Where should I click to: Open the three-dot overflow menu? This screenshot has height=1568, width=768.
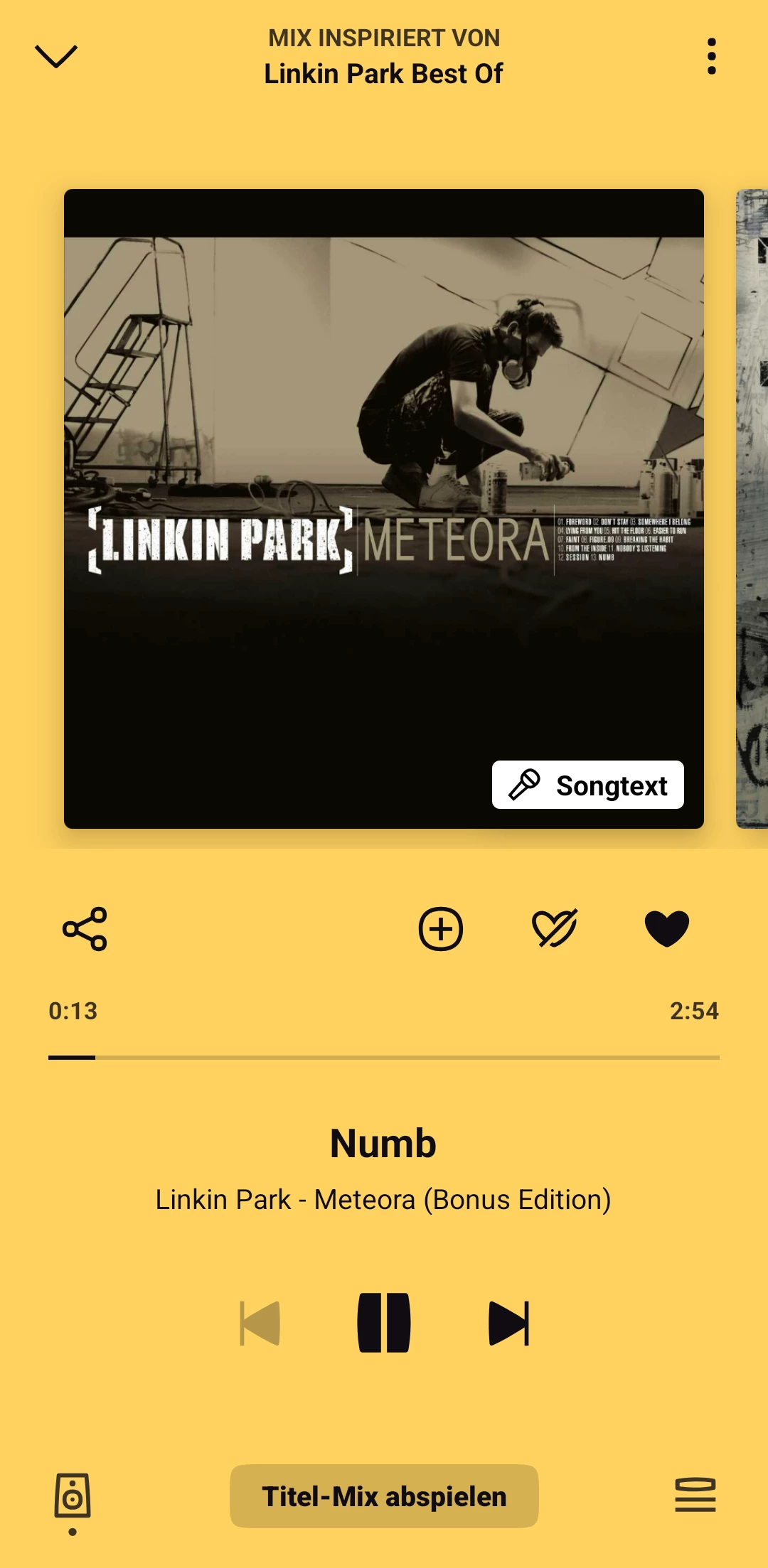pyautogui.click(x=711, y=56)
